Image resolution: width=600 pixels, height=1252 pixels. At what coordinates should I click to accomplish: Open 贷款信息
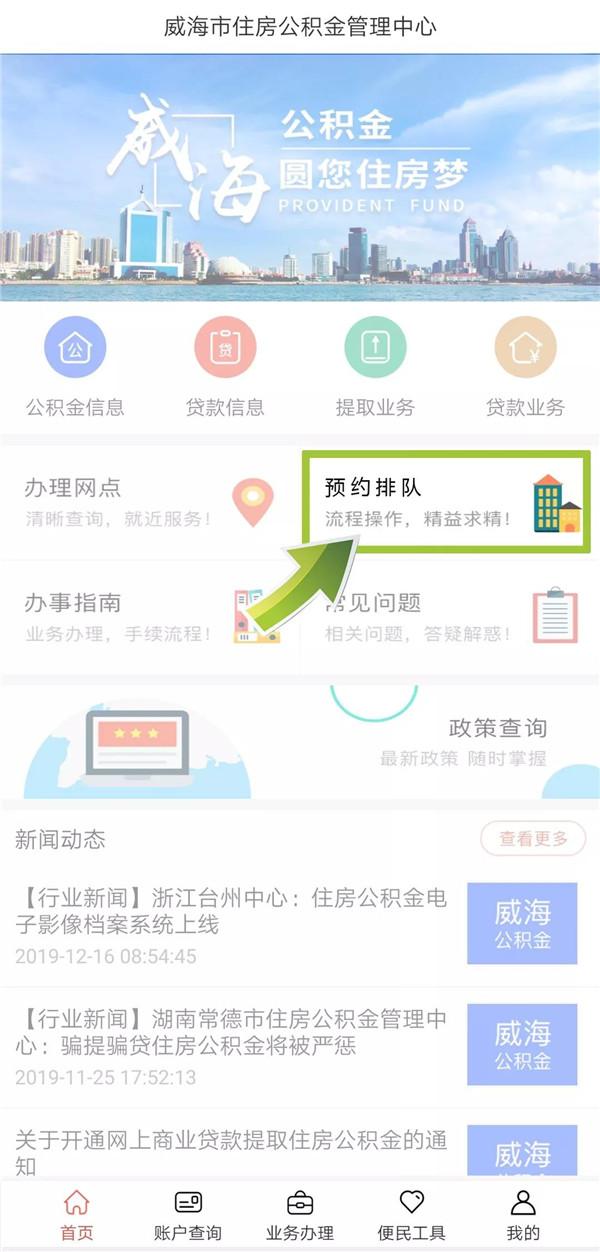[x=225, y=367]
